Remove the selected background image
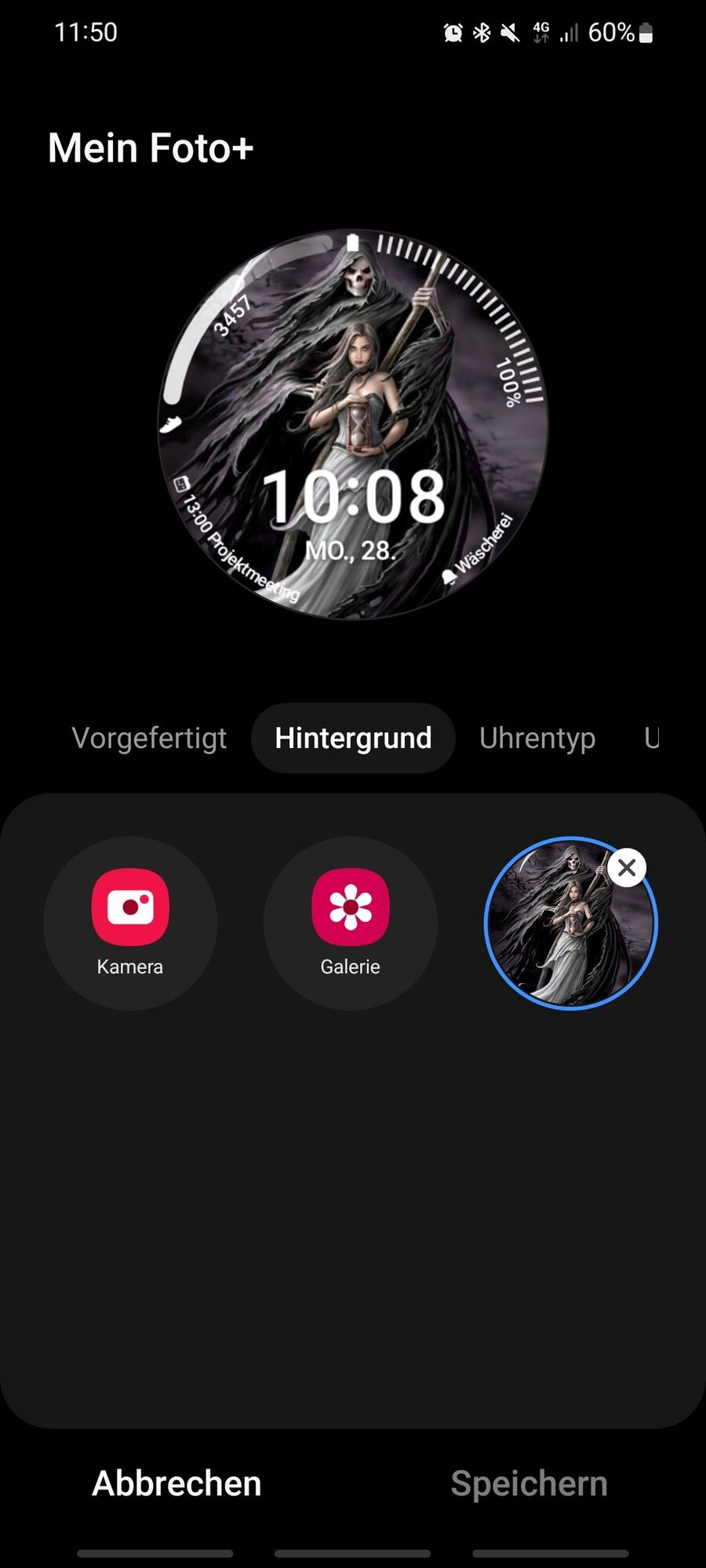Viewport: 706px width, 1568px height. coord(627,868)
